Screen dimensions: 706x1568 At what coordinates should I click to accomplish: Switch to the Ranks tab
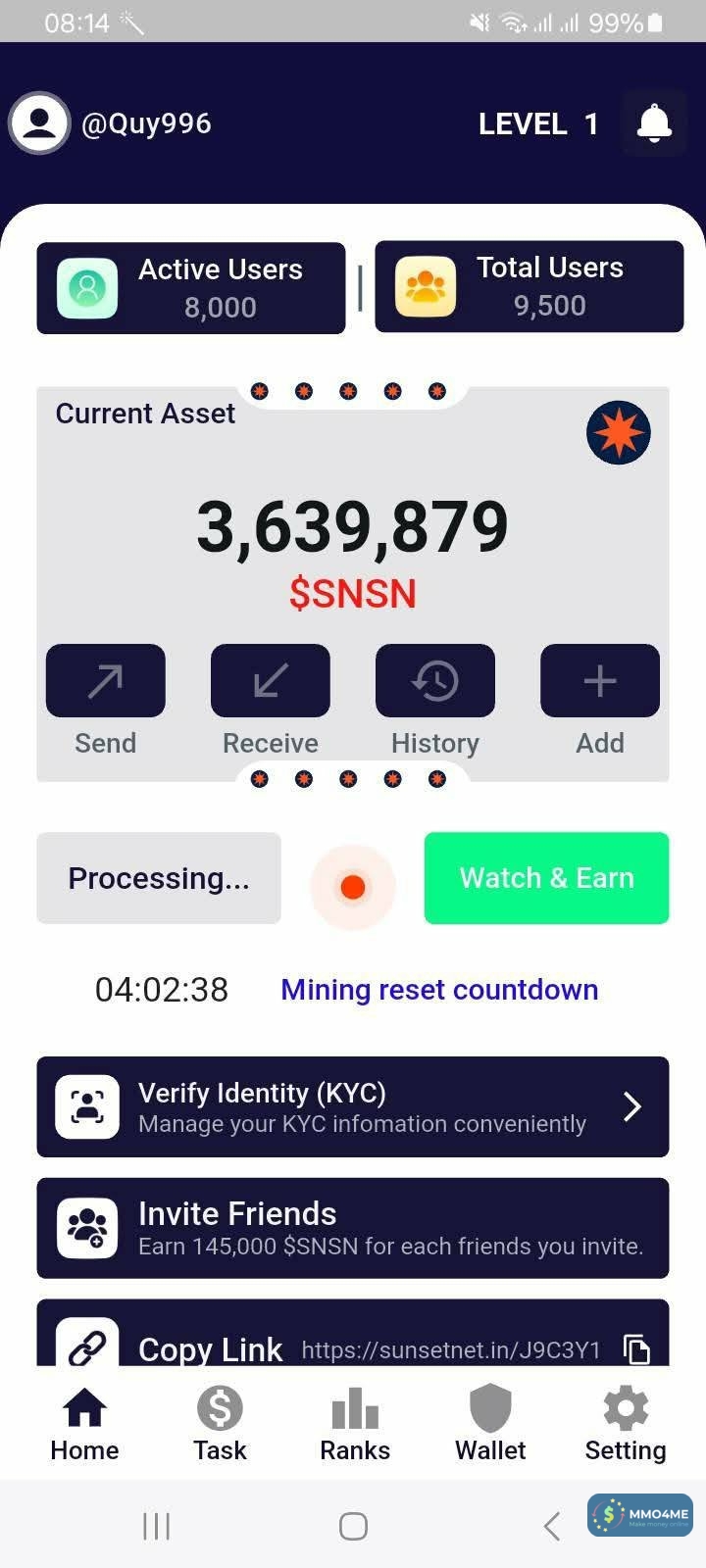(x=355, y=1424)
